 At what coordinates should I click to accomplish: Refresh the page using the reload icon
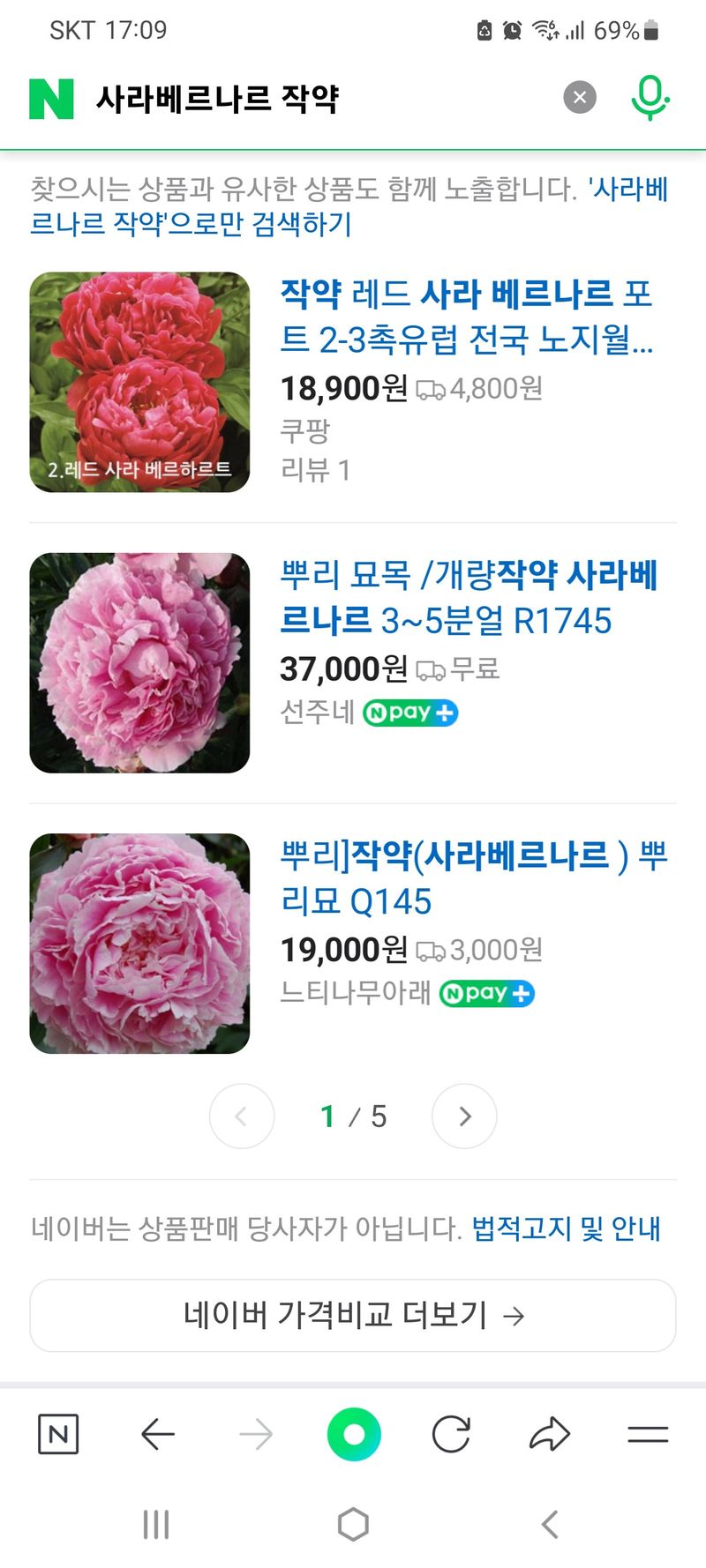(452, 1433)
